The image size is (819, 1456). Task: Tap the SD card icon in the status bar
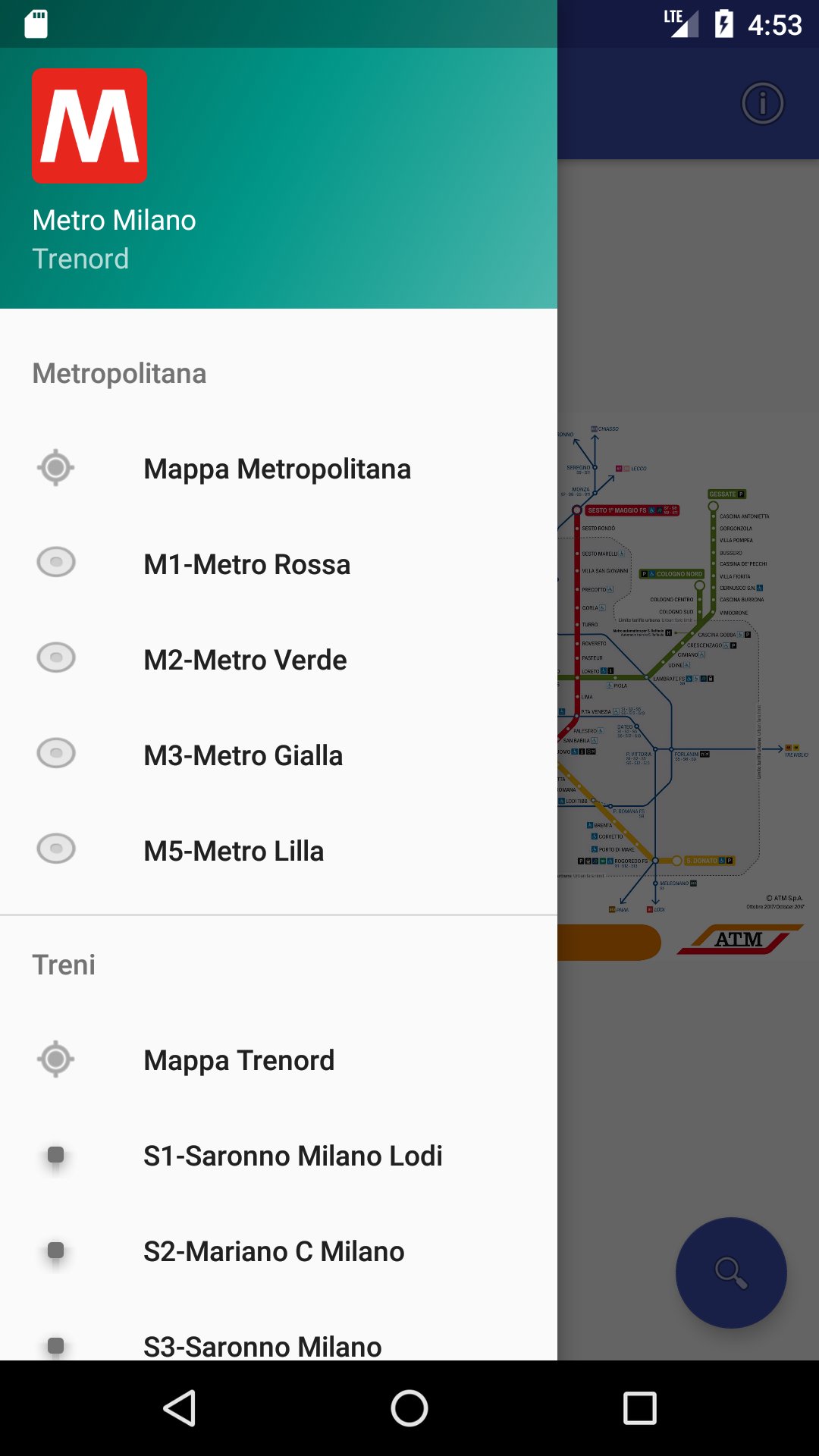pyautogui.click(x=34, y=24)
